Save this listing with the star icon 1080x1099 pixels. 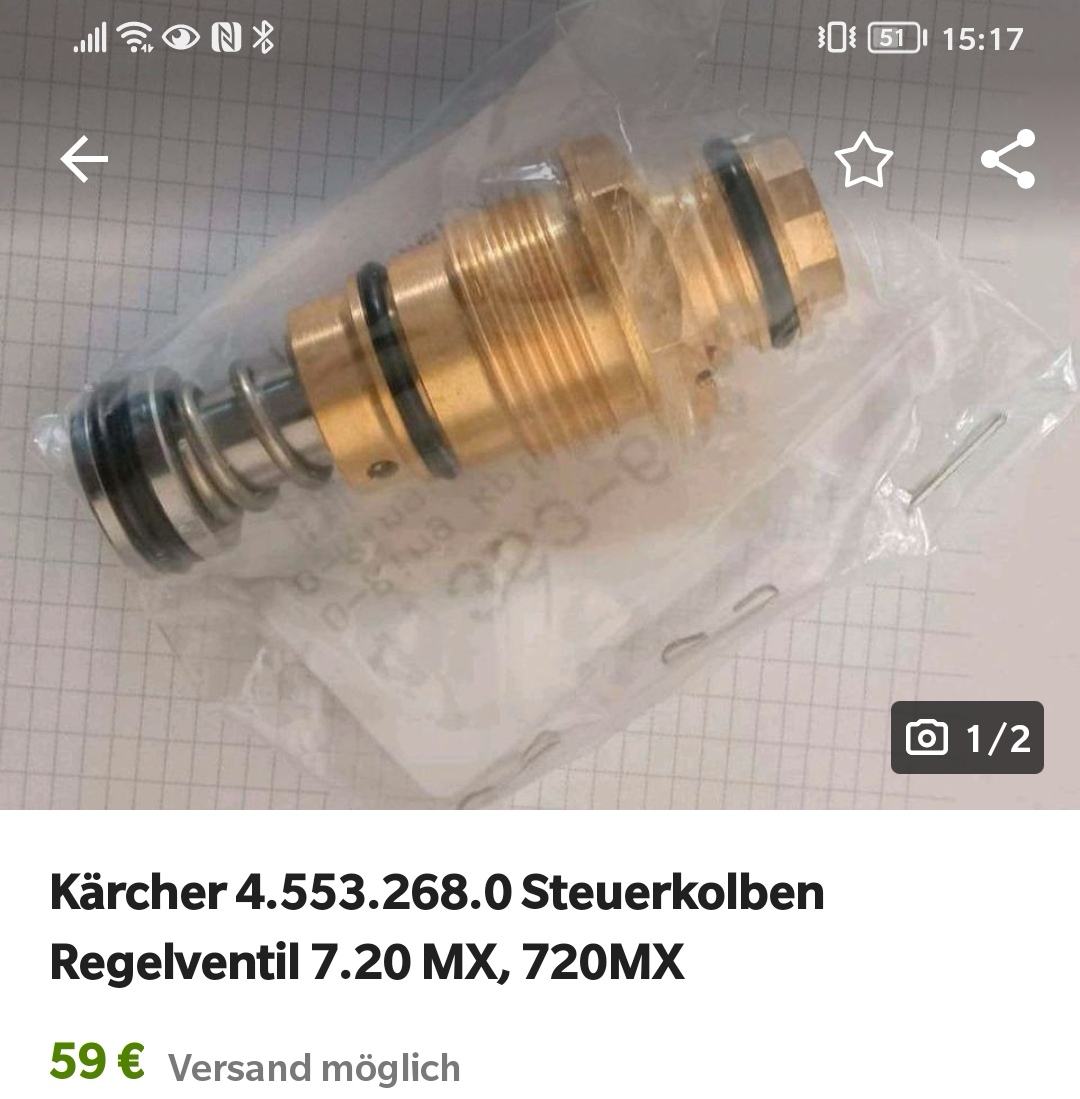[x=863, y=160]
